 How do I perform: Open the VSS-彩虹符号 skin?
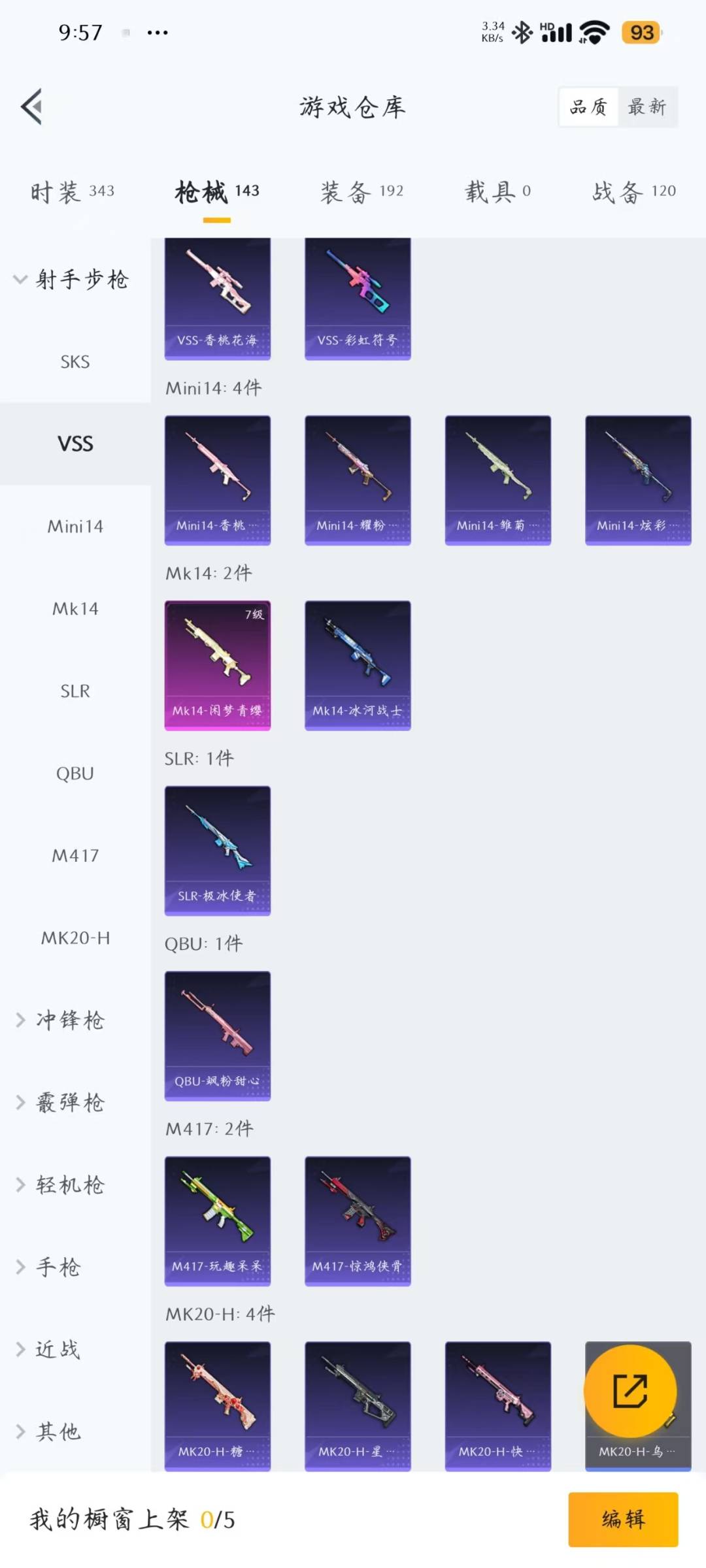[358, 297]
